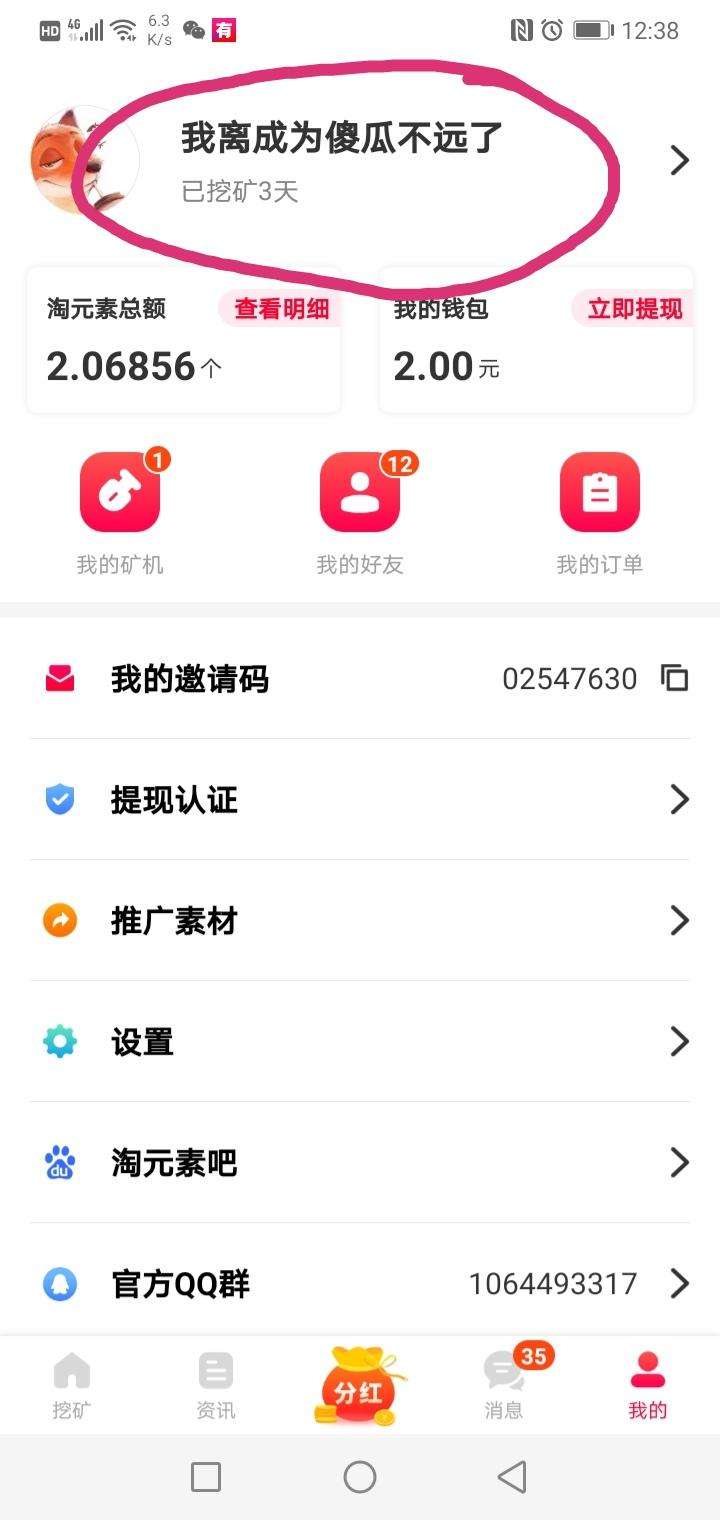Tap 查看明细 to view token details
The height and width of the screenshot is (1520, 720).
(x=280, y=310)
